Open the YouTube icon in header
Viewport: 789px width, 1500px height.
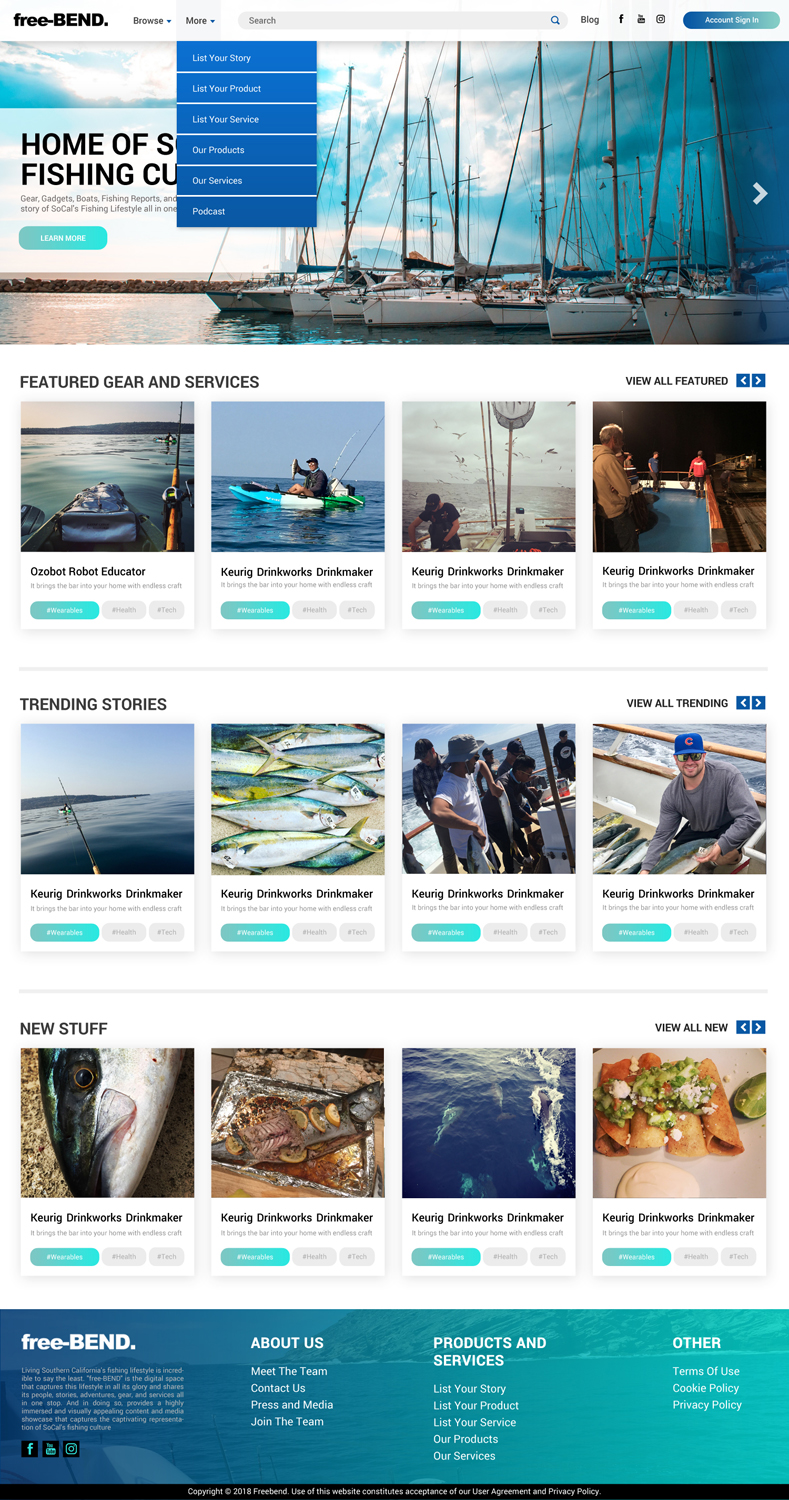pos(641,19)
